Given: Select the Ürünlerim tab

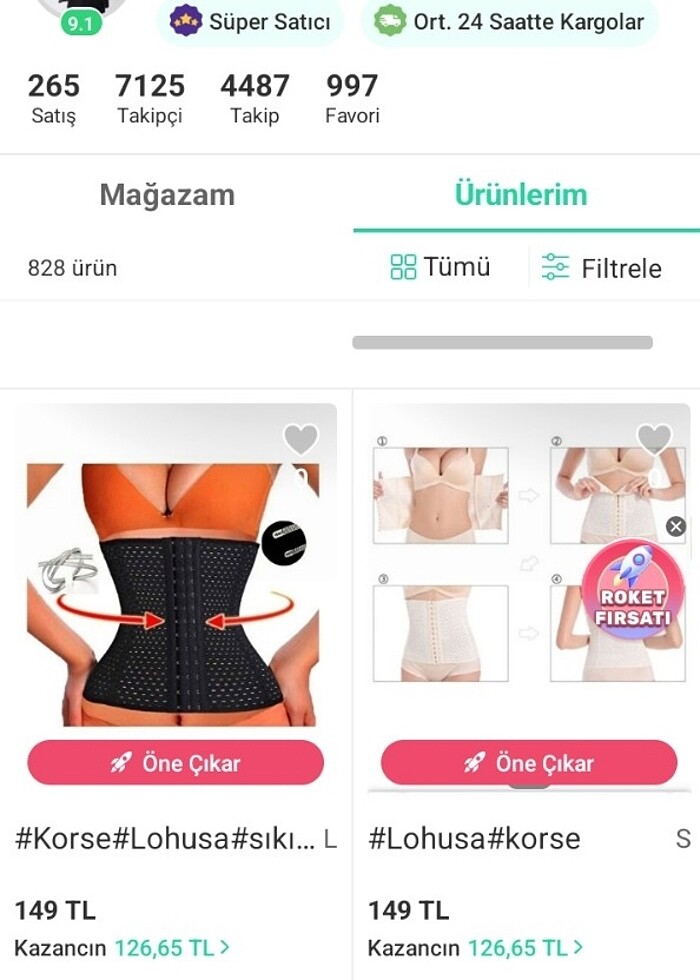Looking at the screenshot, I should [x=521, y=195].
